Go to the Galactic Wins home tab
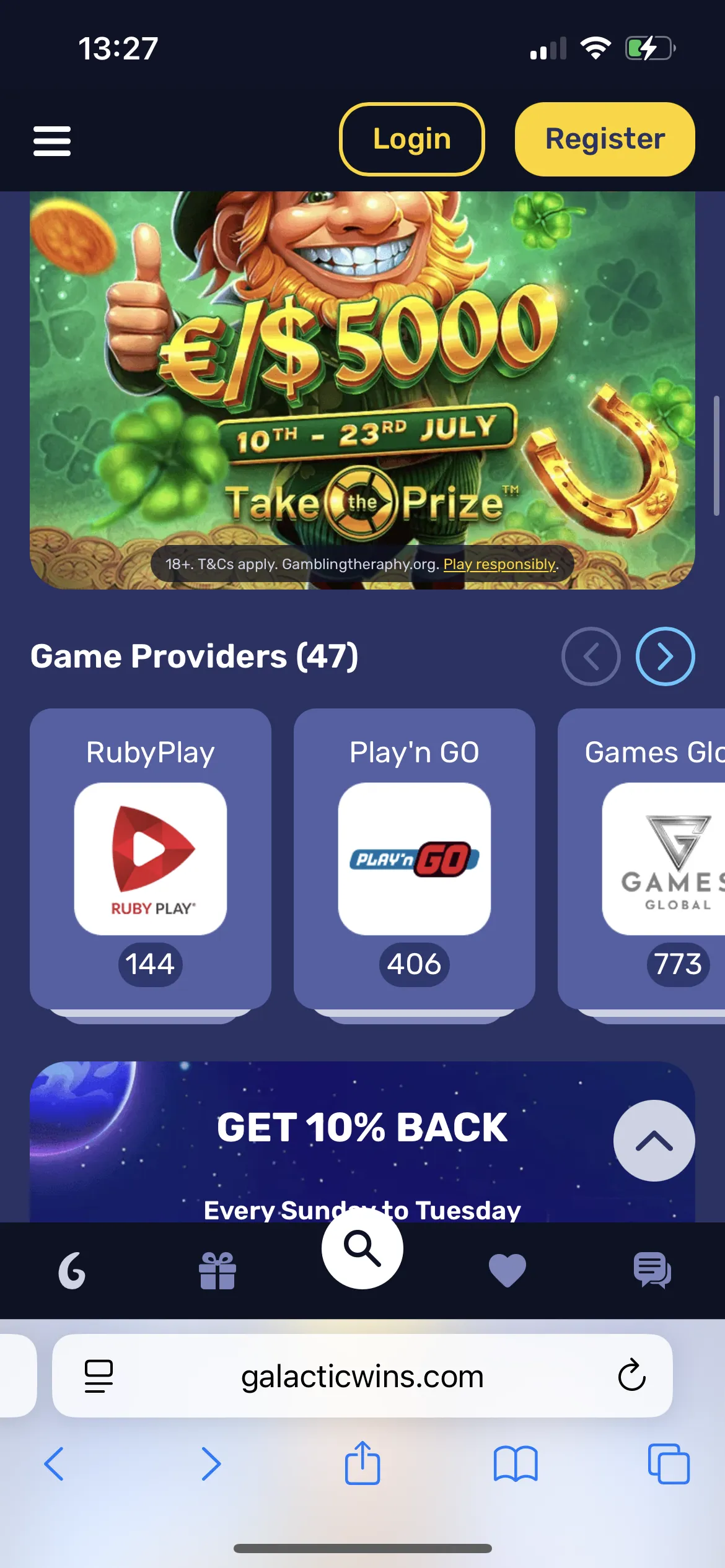 (x=72, y=1271)
